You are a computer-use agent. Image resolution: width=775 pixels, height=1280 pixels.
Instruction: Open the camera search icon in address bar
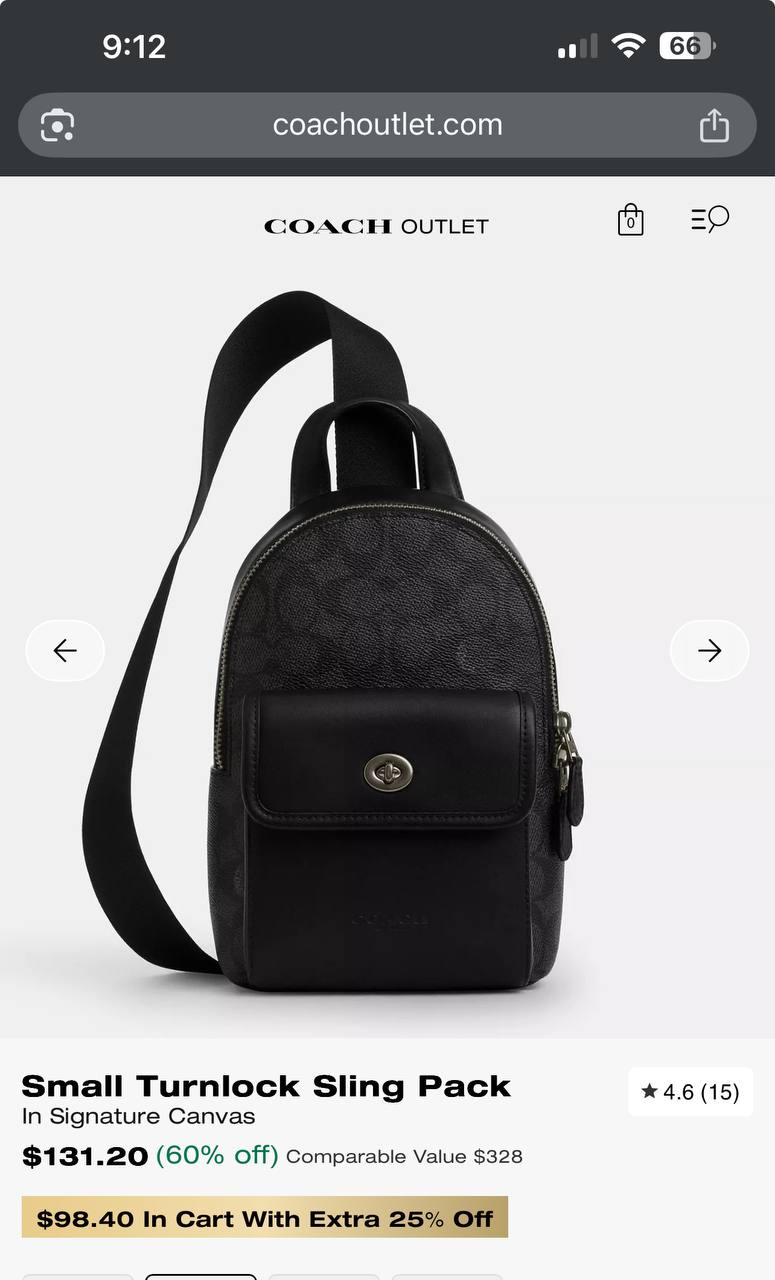tap(57, 126)
